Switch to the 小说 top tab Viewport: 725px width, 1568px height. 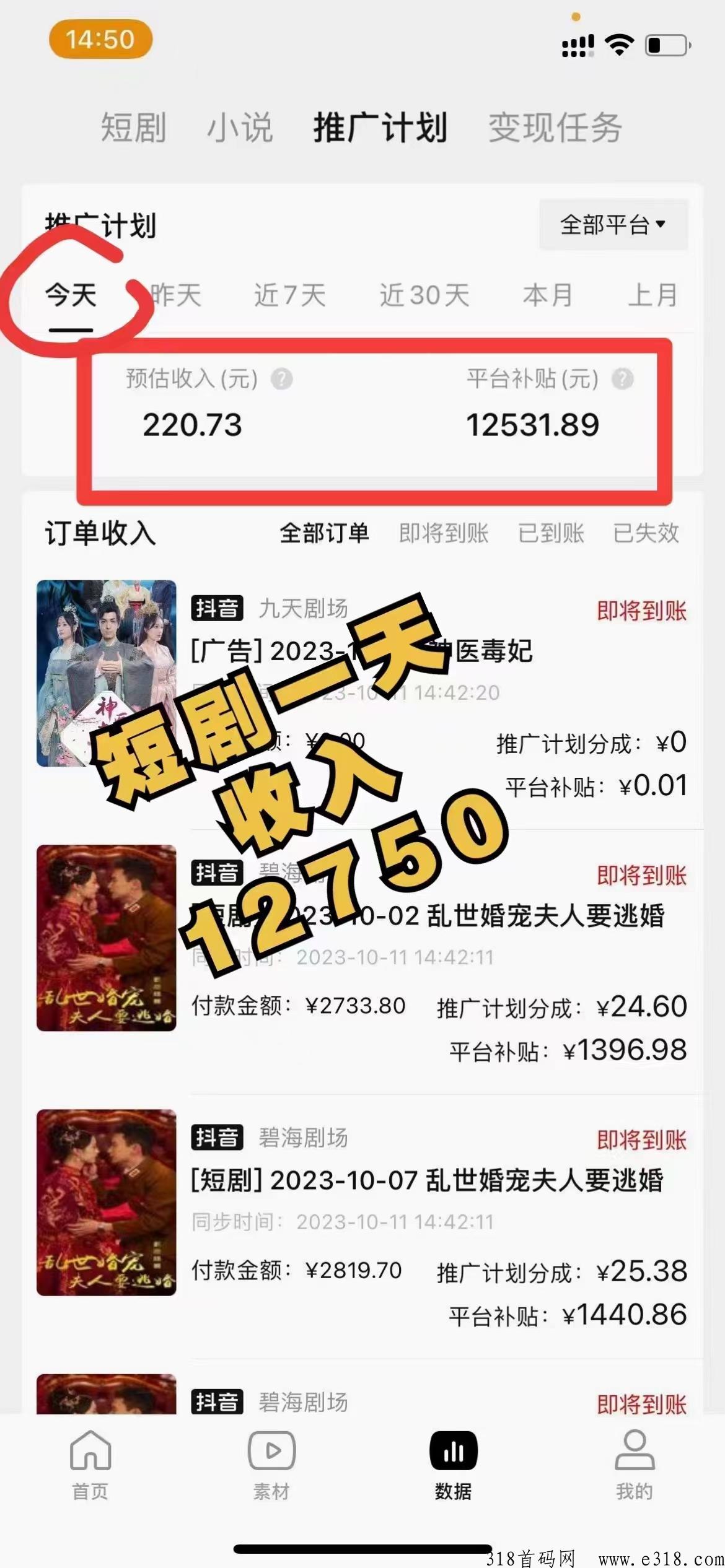(x=240, y=128)
